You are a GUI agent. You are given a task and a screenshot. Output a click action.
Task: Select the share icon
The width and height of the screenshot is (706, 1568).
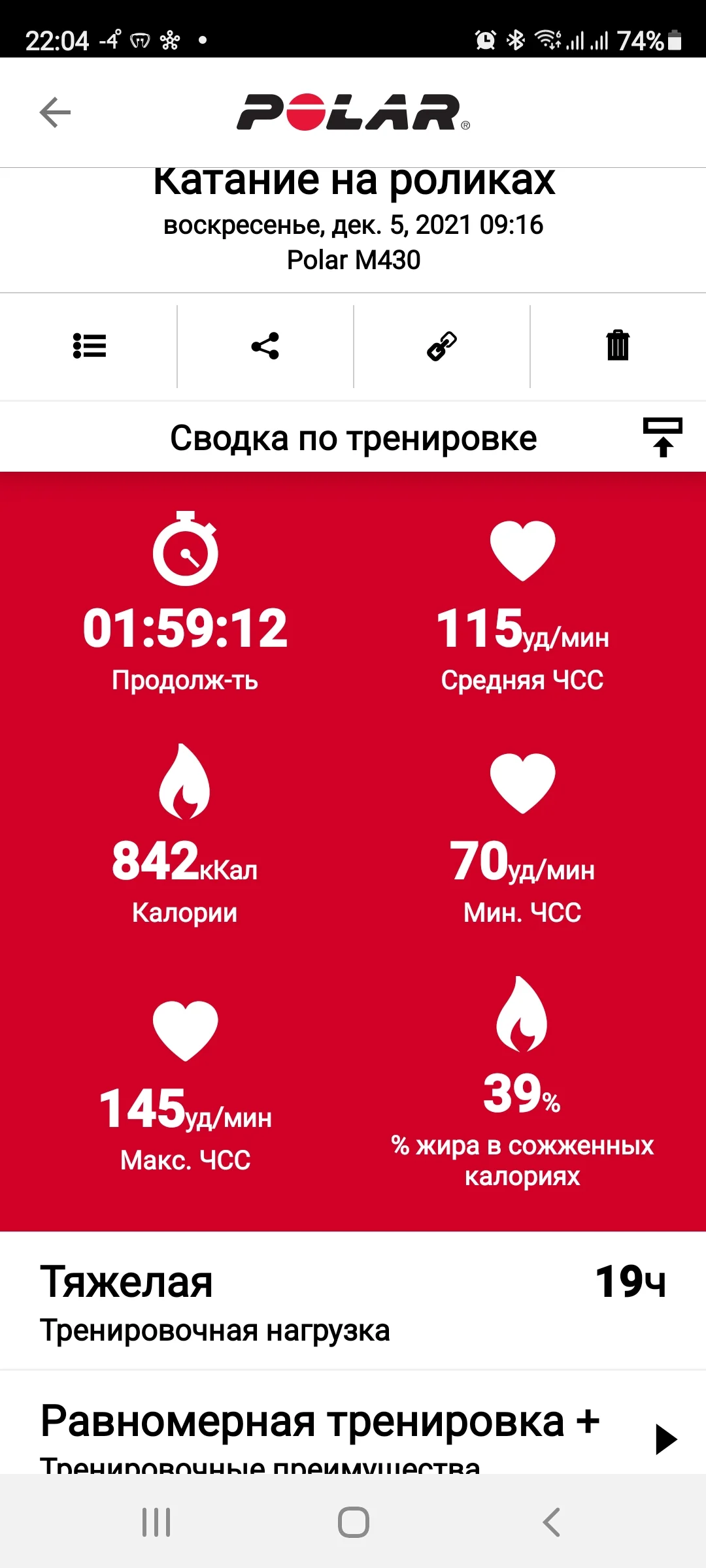[x=263, y=346]
